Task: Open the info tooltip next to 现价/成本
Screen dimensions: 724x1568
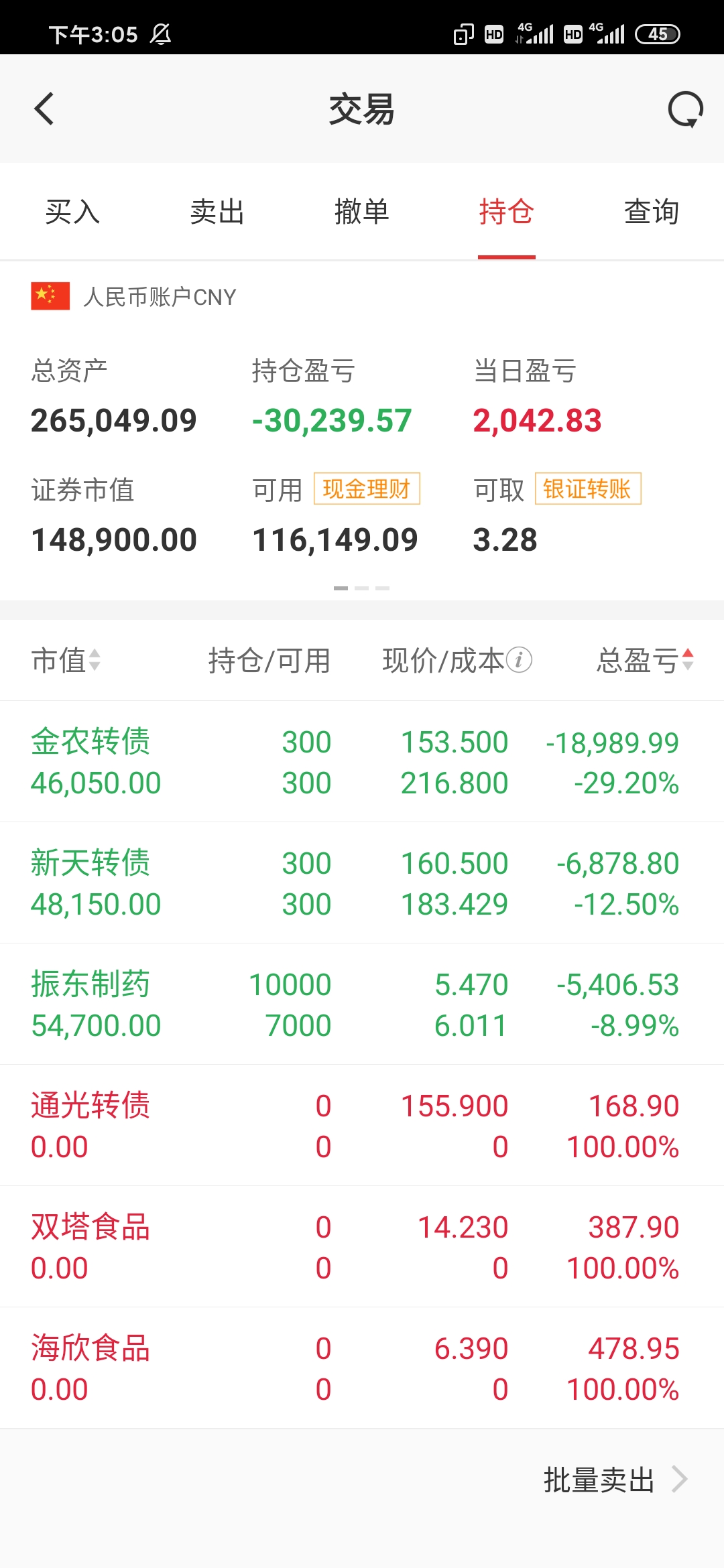Action: [x=520, y=660]
